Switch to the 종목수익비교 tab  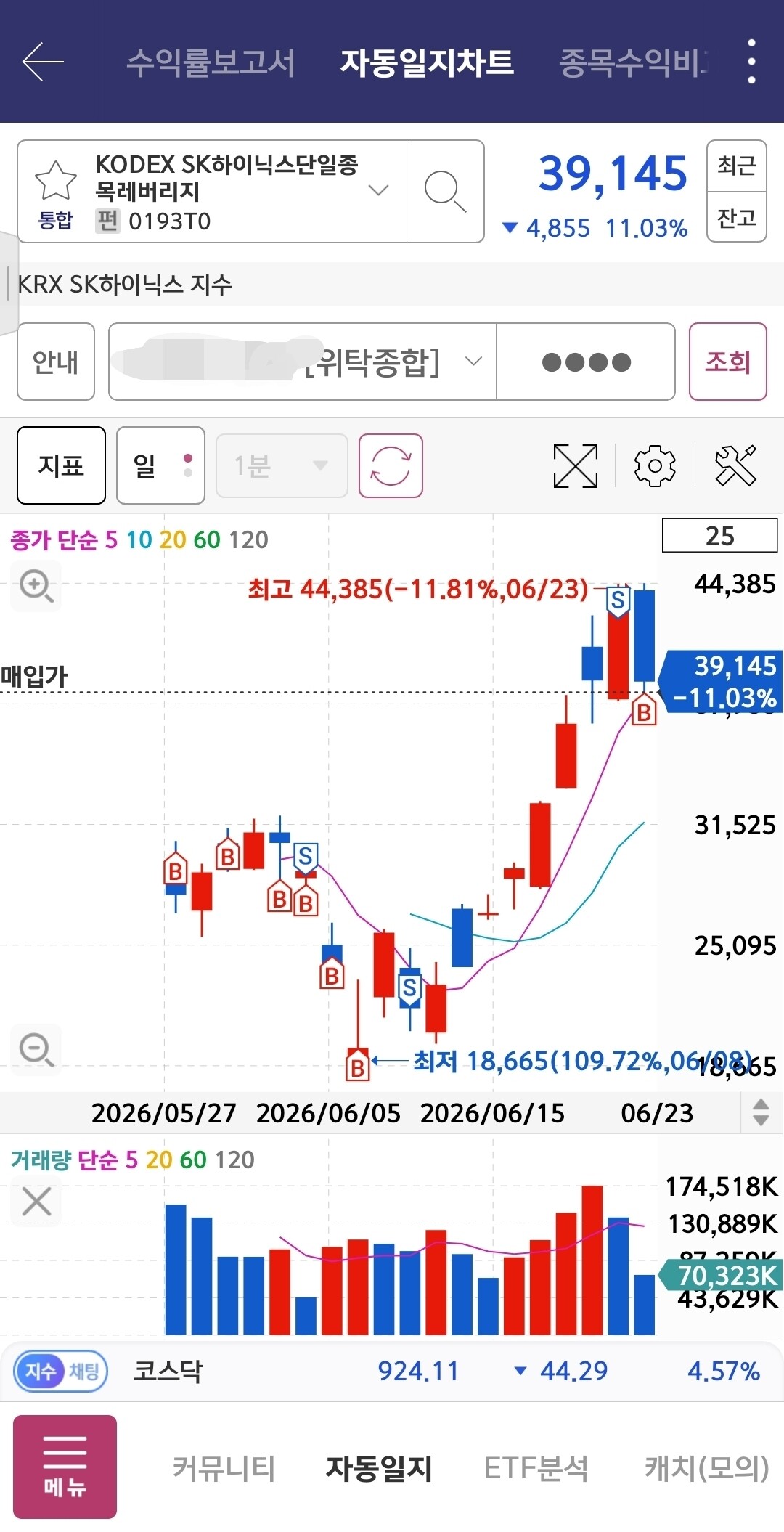633,62
